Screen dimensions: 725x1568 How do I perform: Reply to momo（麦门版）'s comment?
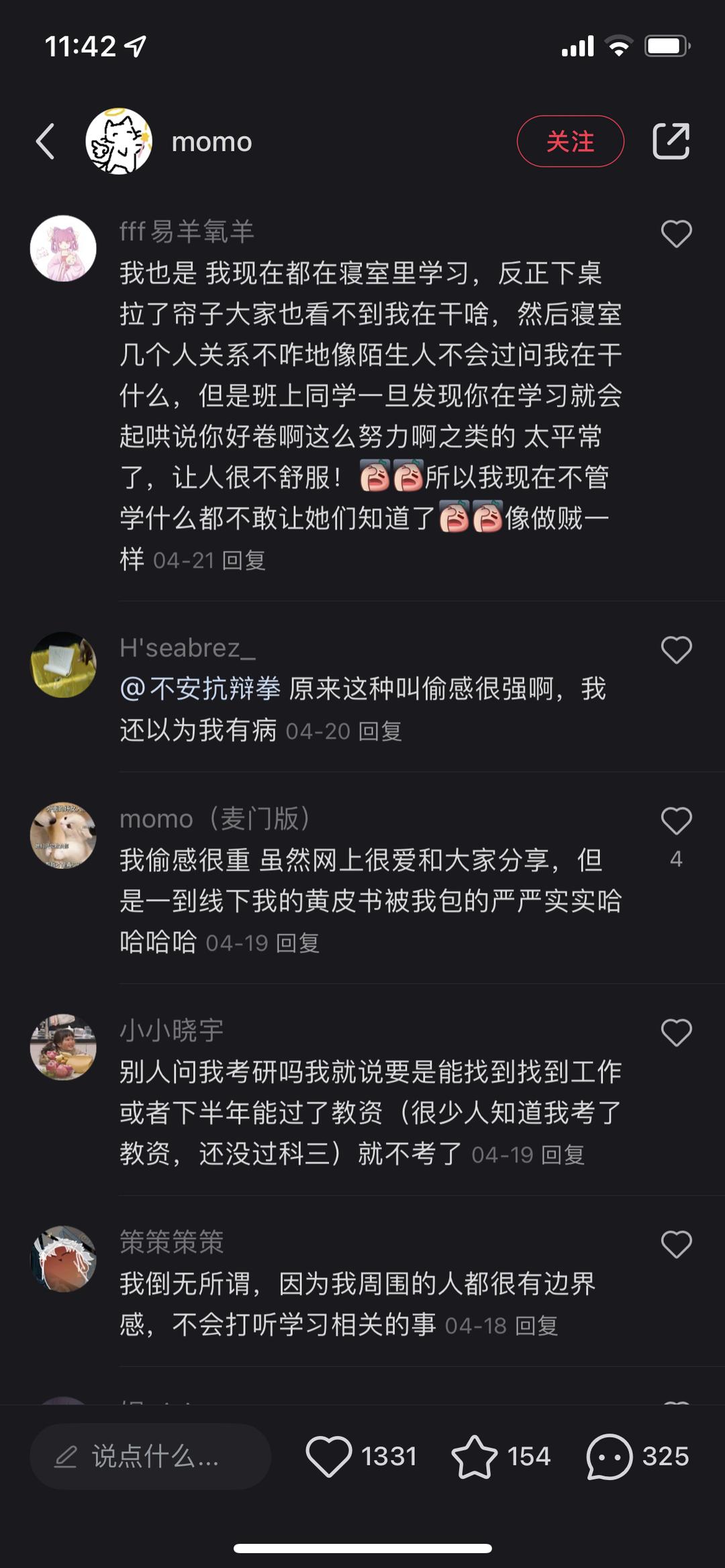[298, 943]
